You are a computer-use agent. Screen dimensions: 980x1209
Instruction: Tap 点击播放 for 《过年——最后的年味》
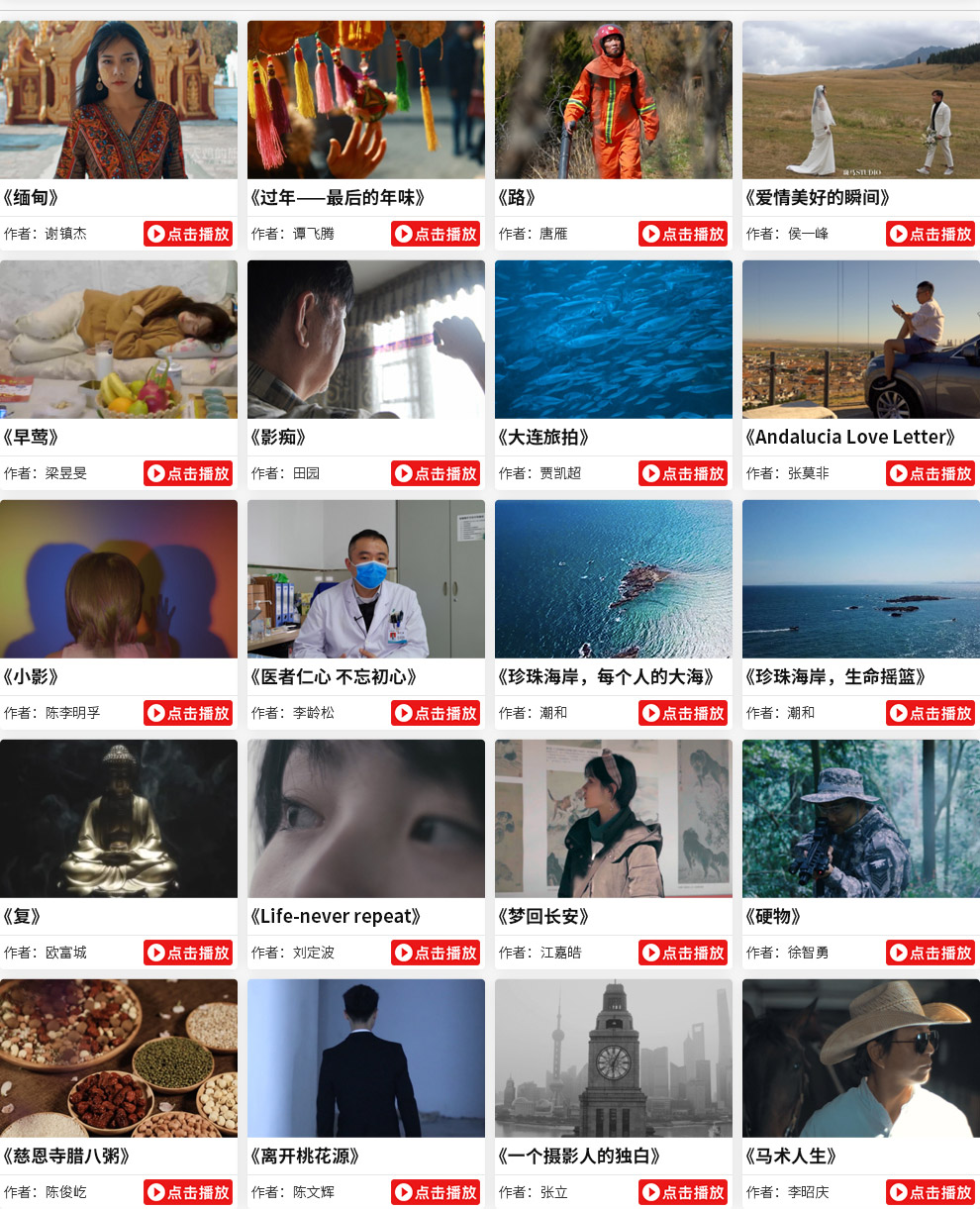[x=436, y=234]
